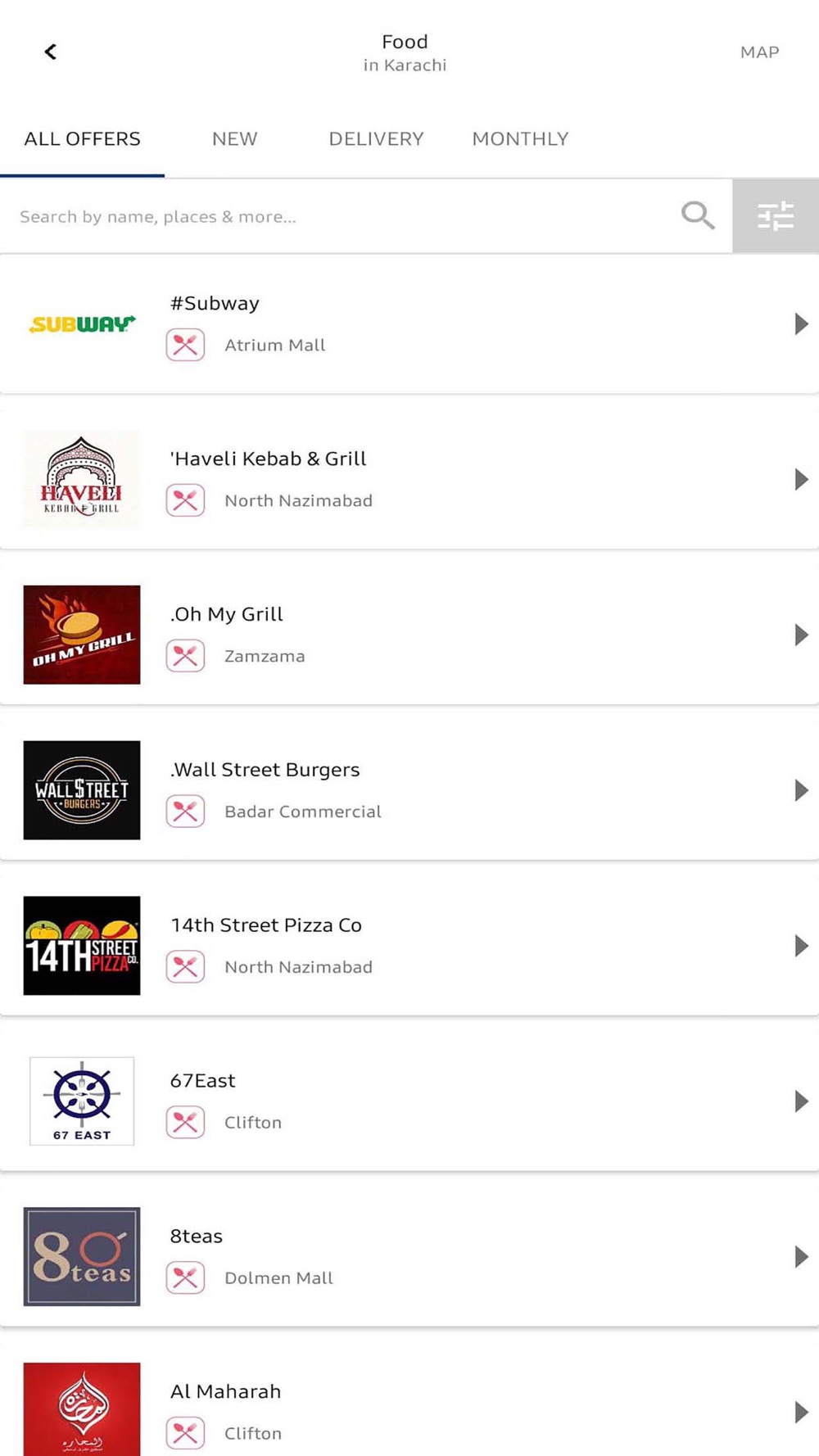The width and height of the screenshot is (819, 1456).
Task: Open the filter options icon
Action: coord(776,215)
